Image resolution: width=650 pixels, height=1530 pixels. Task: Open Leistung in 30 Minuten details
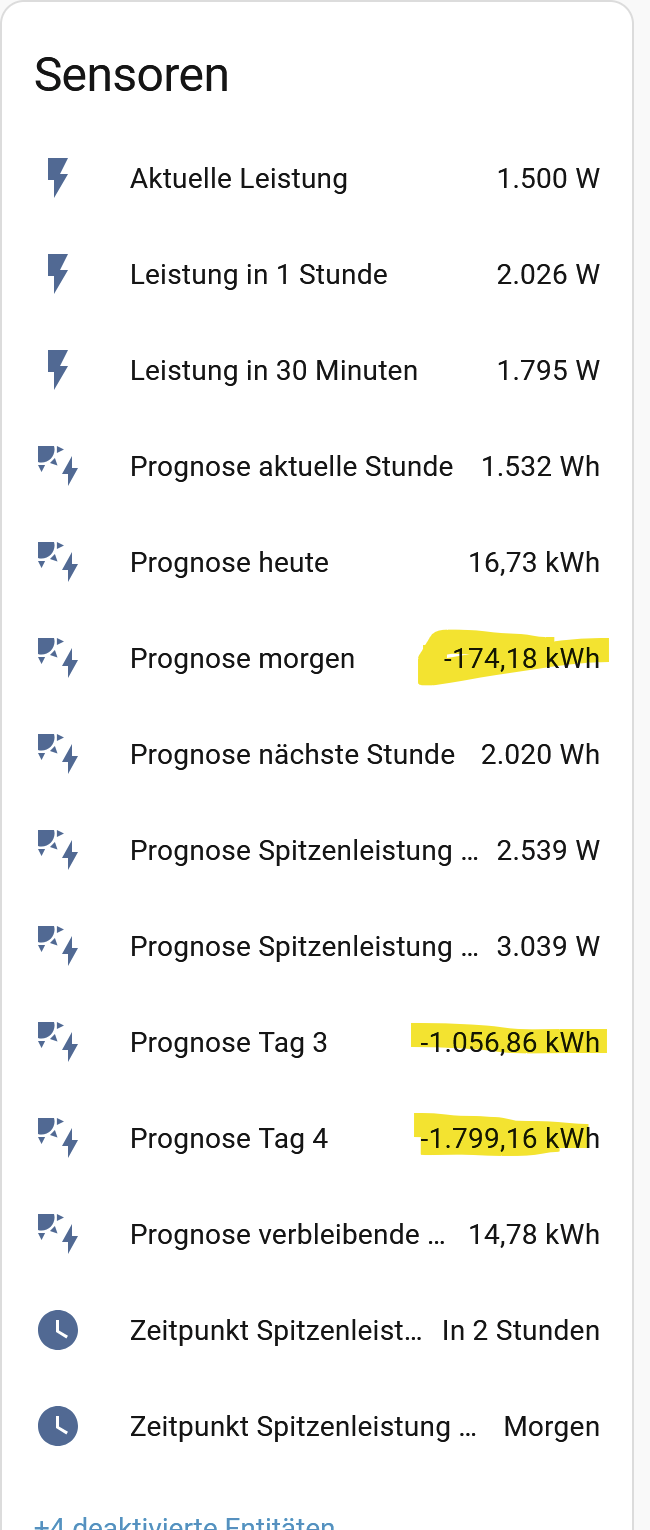(x=273, y=371)
